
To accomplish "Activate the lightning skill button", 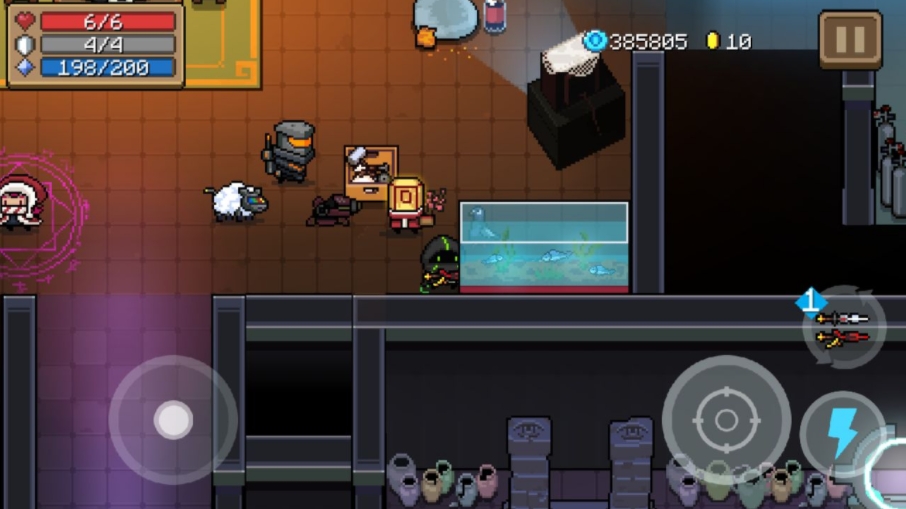I will [x=842, y=433].
